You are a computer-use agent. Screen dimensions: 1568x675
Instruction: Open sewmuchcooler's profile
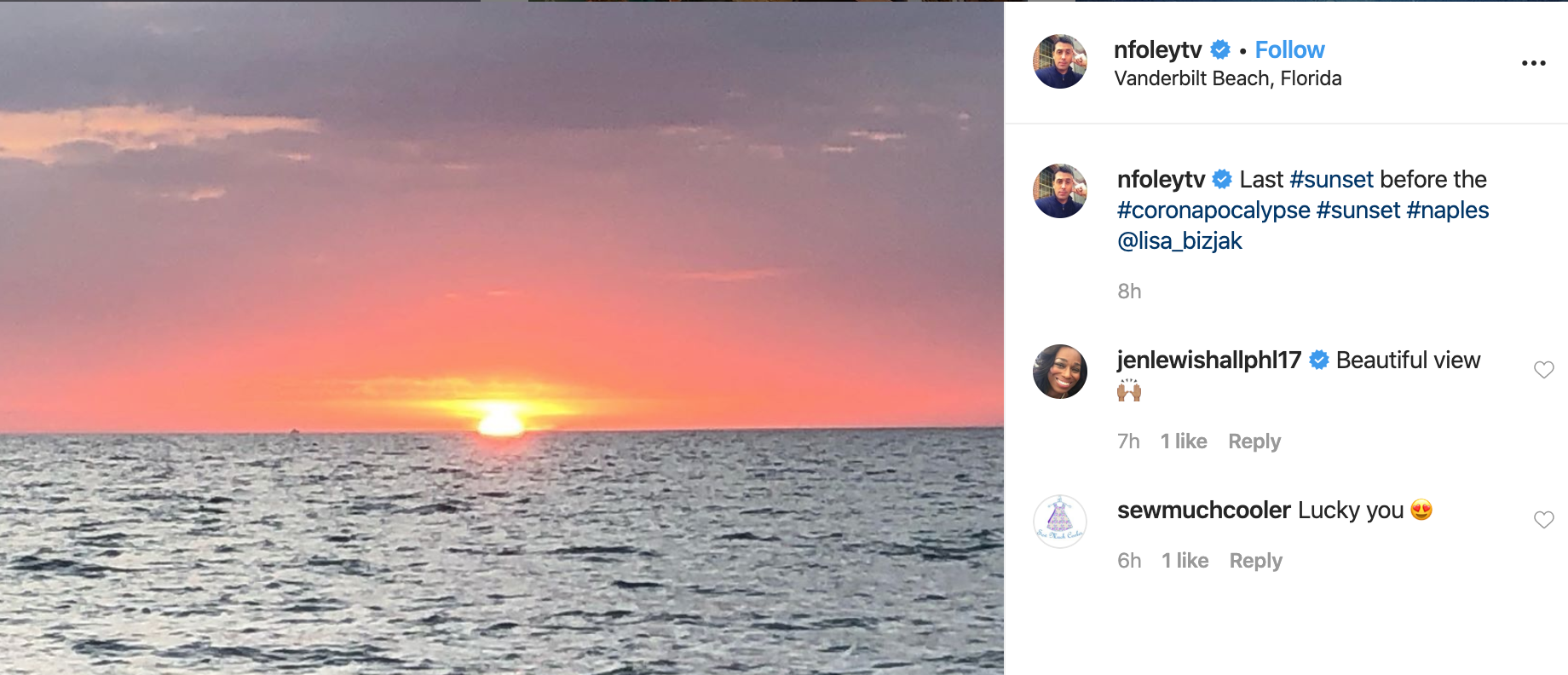pyautogui.click(x=1203, y=511)
